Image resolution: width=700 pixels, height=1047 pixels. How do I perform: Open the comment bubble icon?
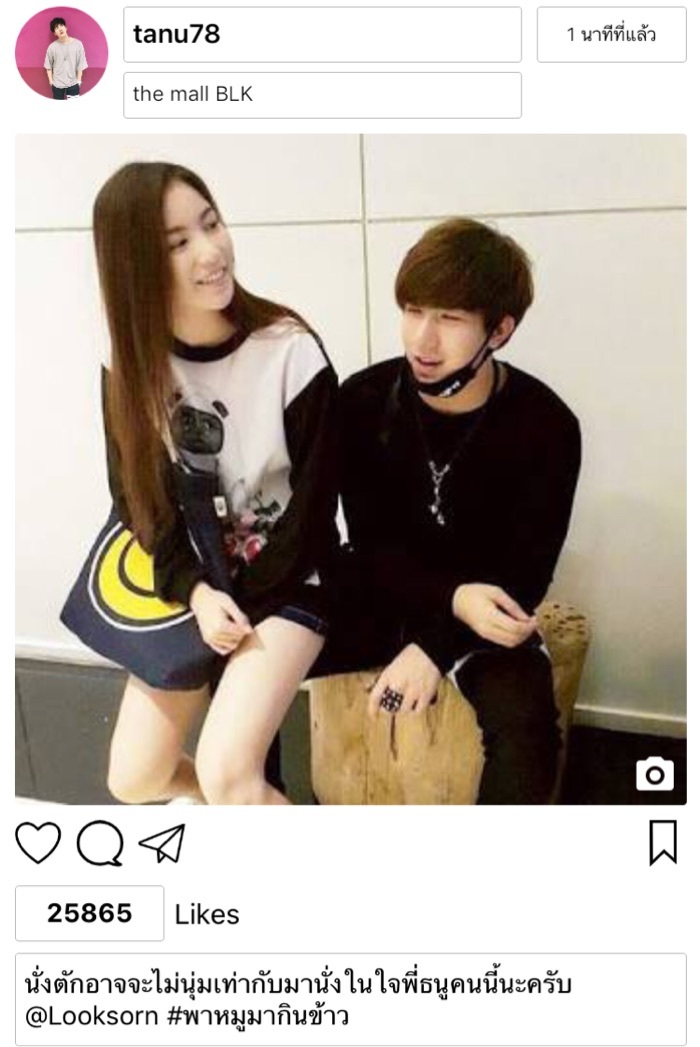[100, 844]
